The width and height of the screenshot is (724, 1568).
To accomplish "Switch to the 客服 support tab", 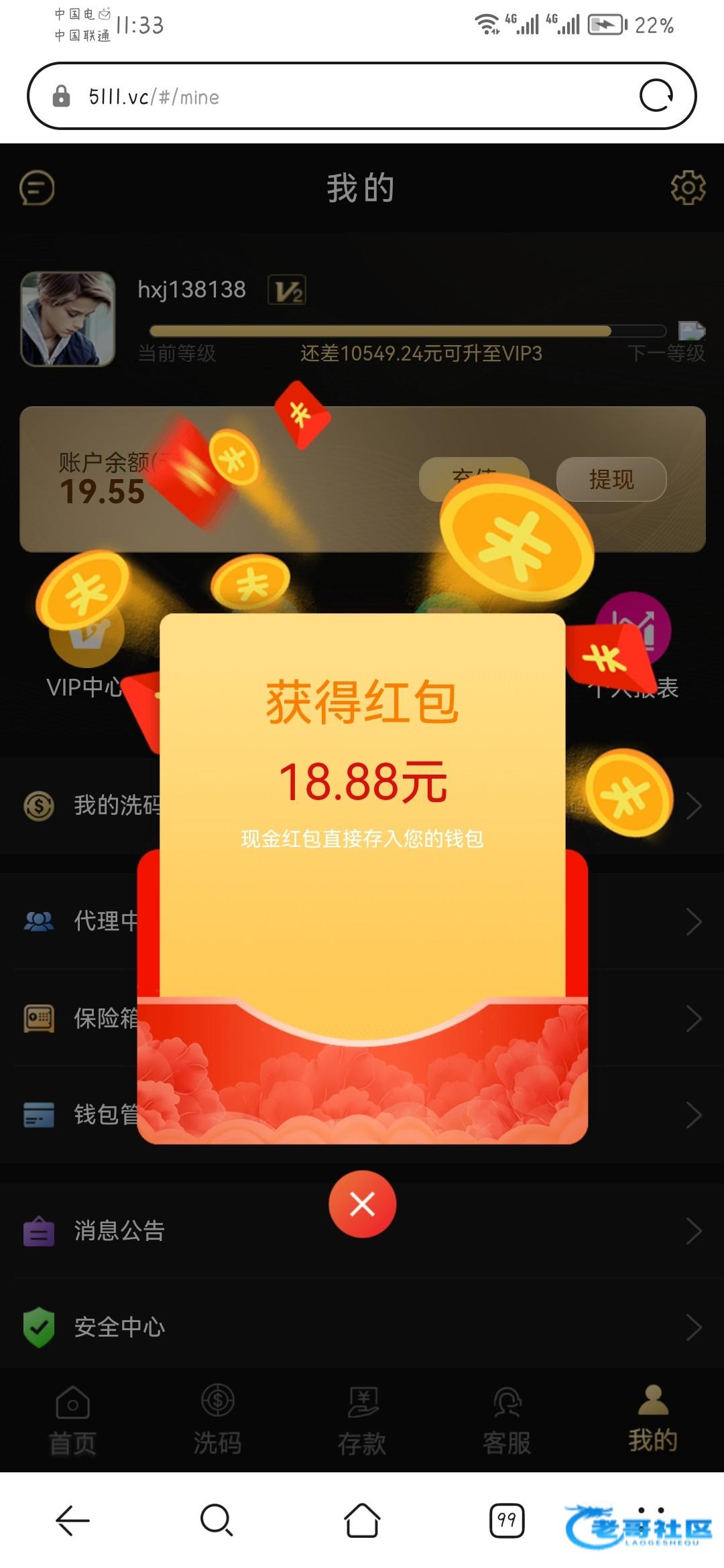I will [507, 1421].
